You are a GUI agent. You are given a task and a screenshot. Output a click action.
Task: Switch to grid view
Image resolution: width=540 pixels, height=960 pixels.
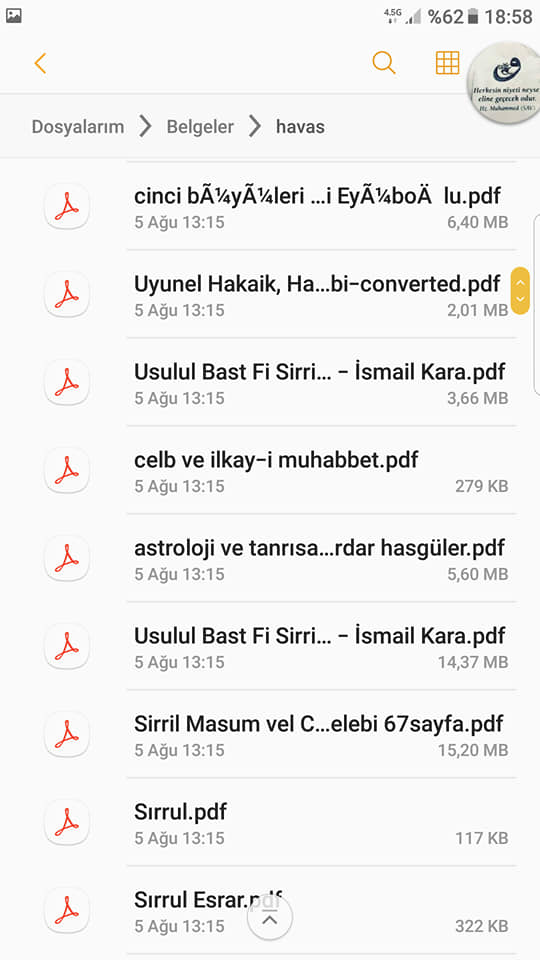coord(448,62)
